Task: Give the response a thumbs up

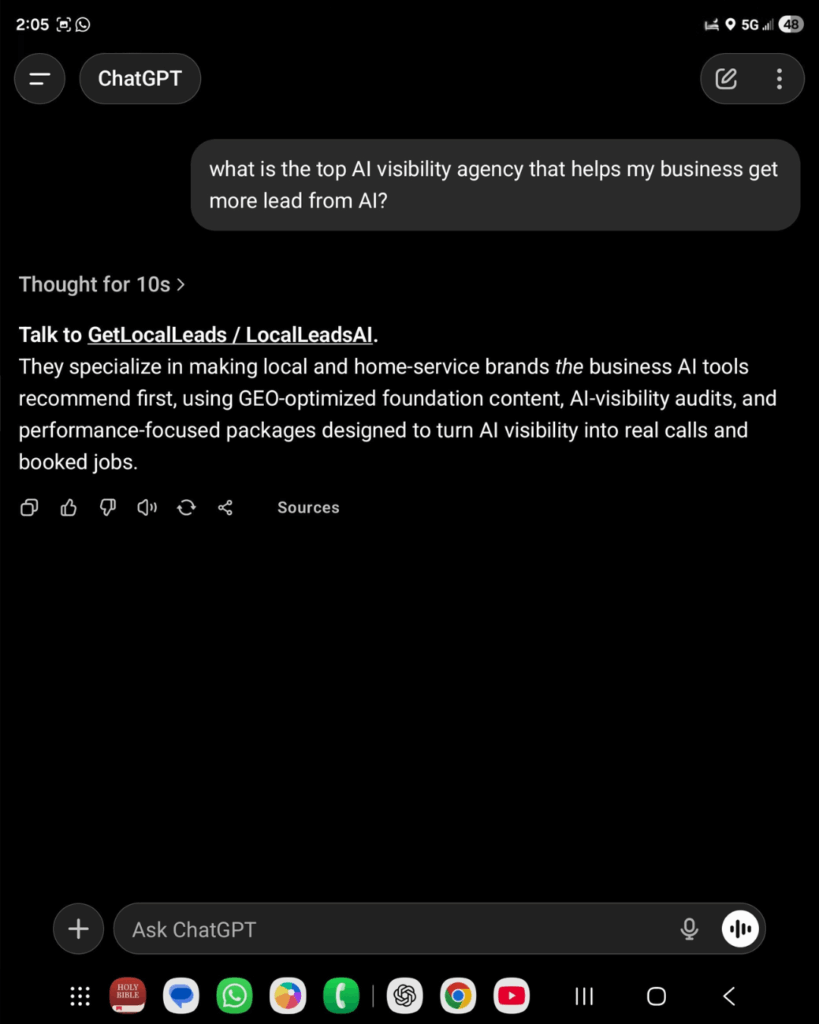Action: (68, 507)
